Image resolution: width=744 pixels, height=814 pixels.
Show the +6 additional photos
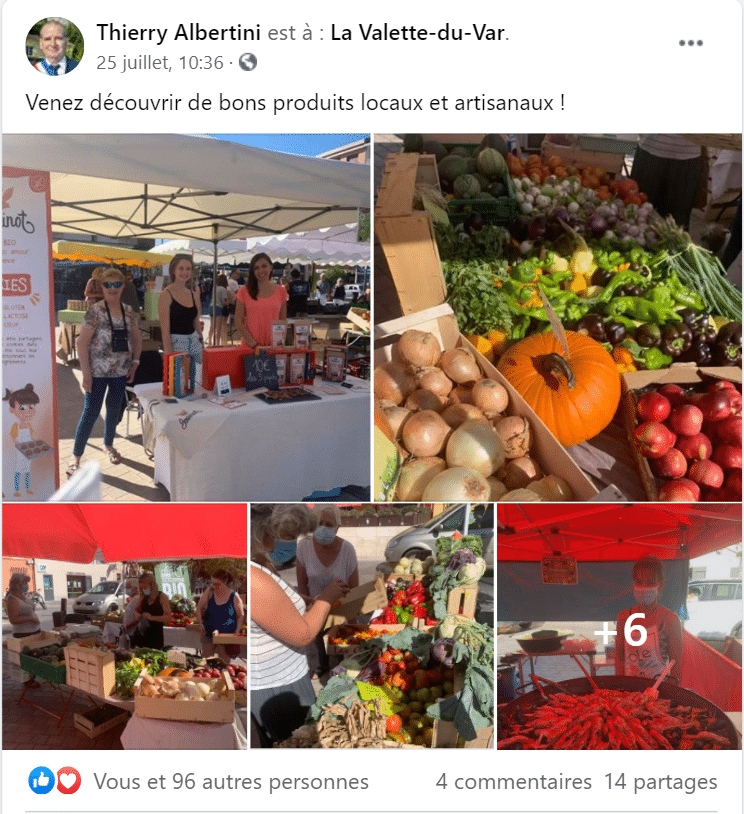620,627
